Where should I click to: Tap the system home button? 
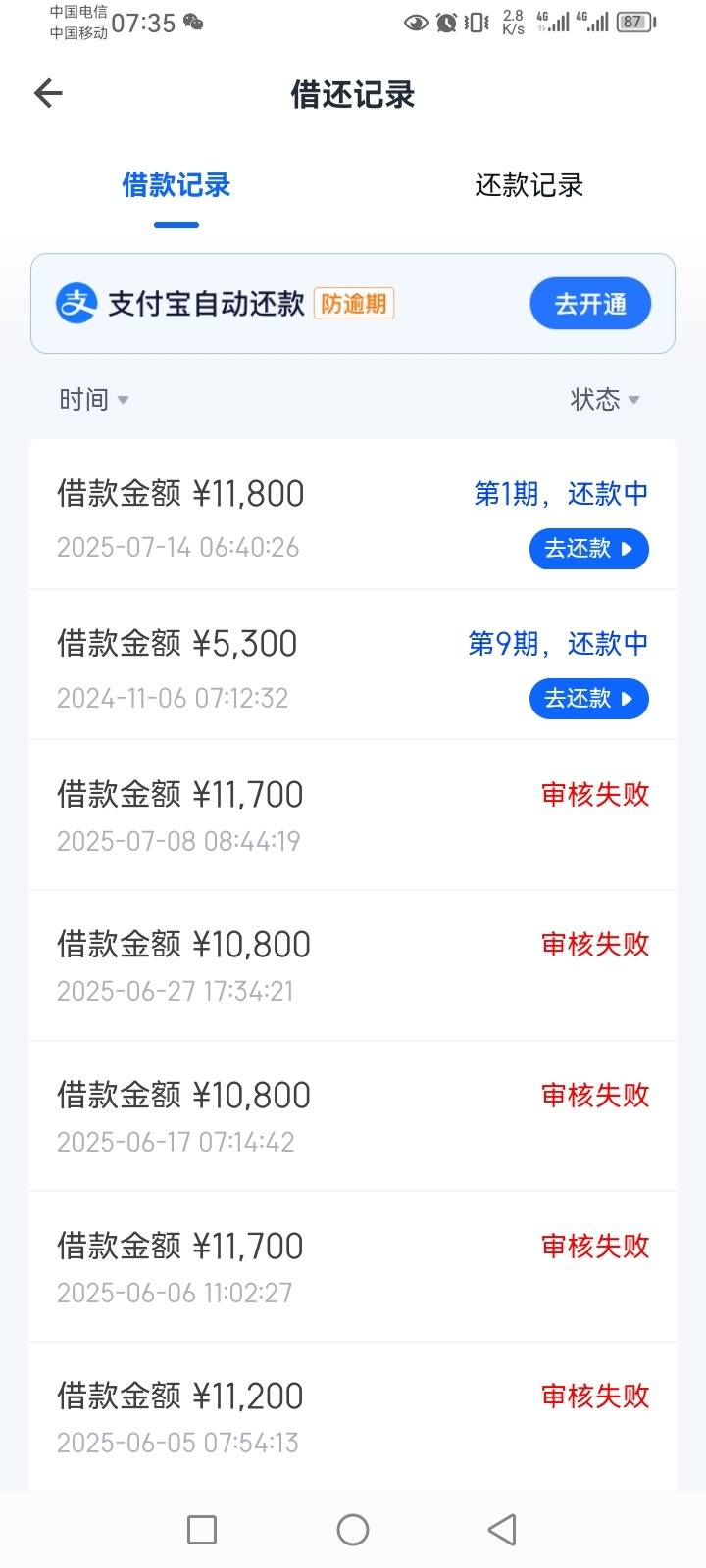pyautogui.click(x=353, y=1530)
